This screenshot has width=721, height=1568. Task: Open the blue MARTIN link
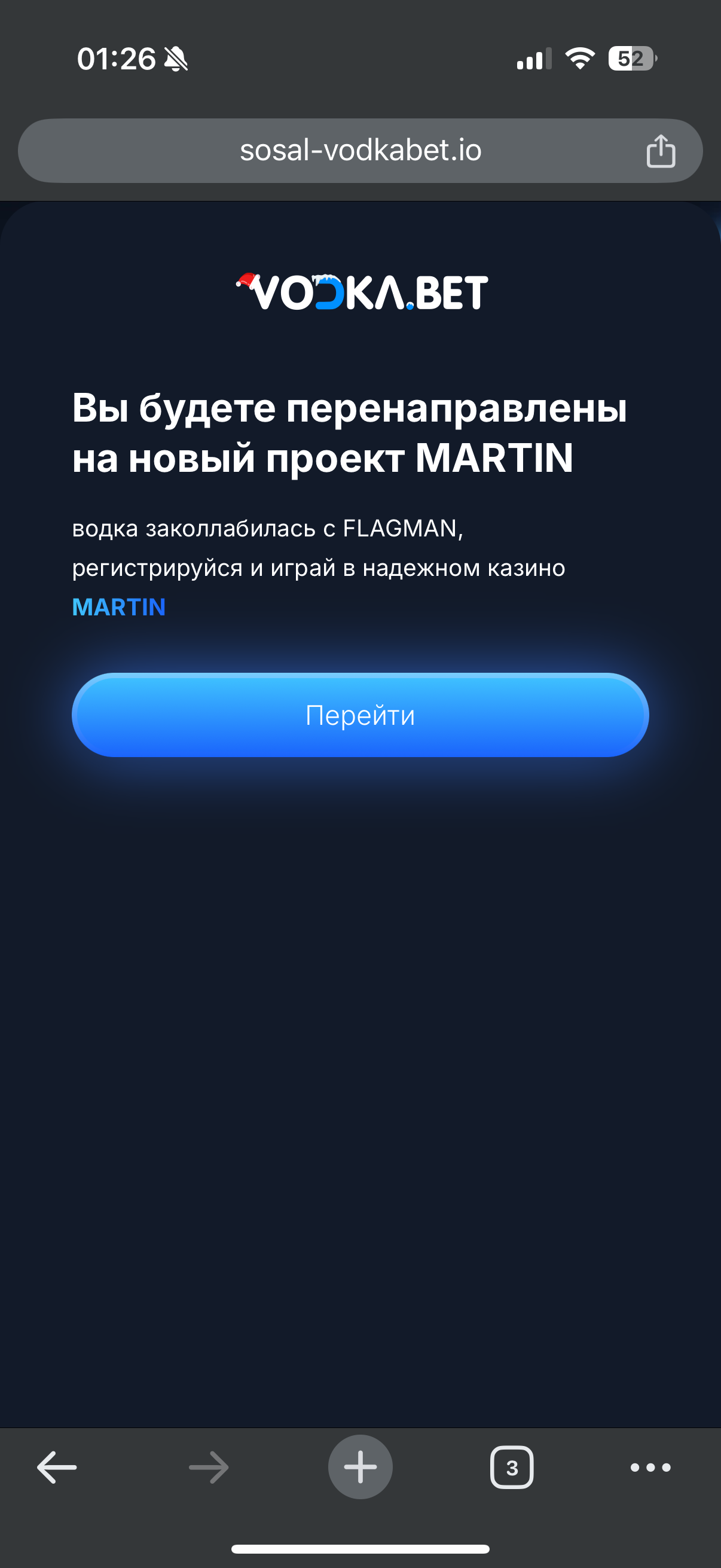(118, 607)
